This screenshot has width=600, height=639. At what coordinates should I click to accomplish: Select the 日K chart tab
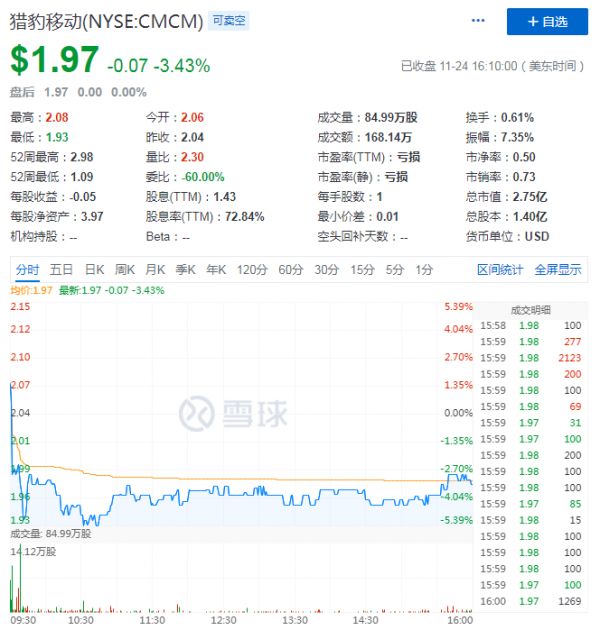click(x=94, y=269)
